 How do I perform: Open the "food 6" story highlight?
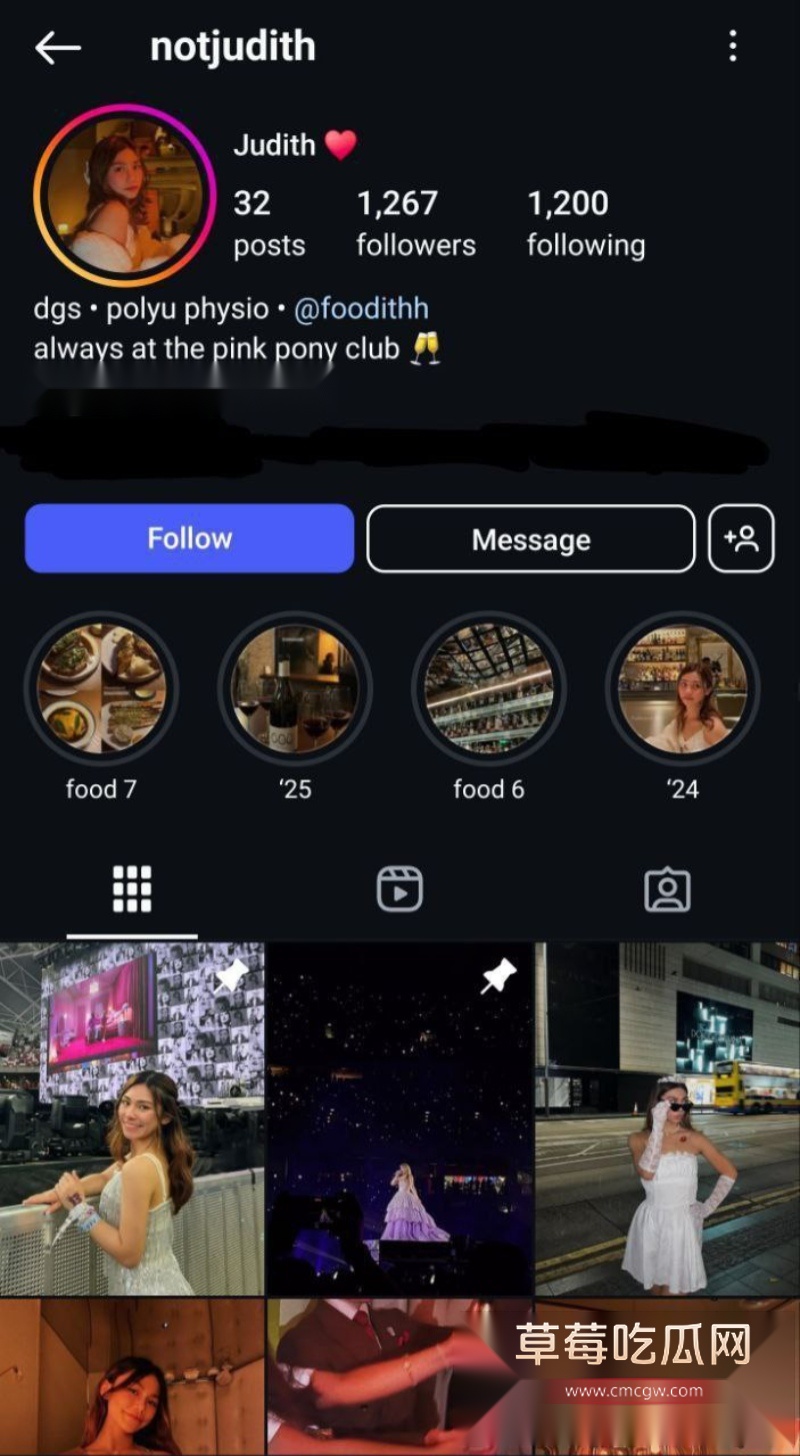(489, 689)
